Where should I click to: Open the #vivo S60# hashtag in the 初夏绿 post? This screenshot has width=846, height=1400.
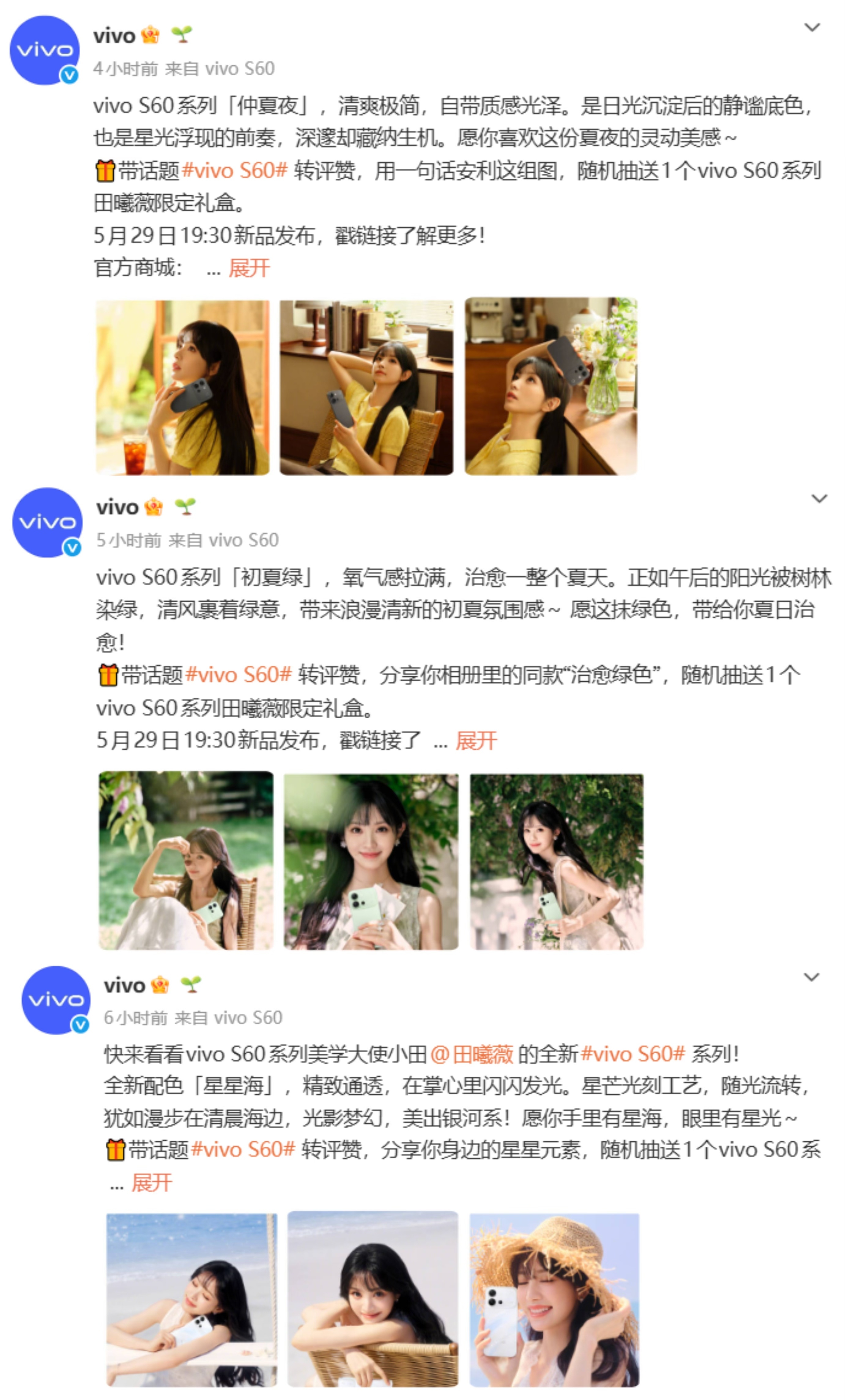239,674
